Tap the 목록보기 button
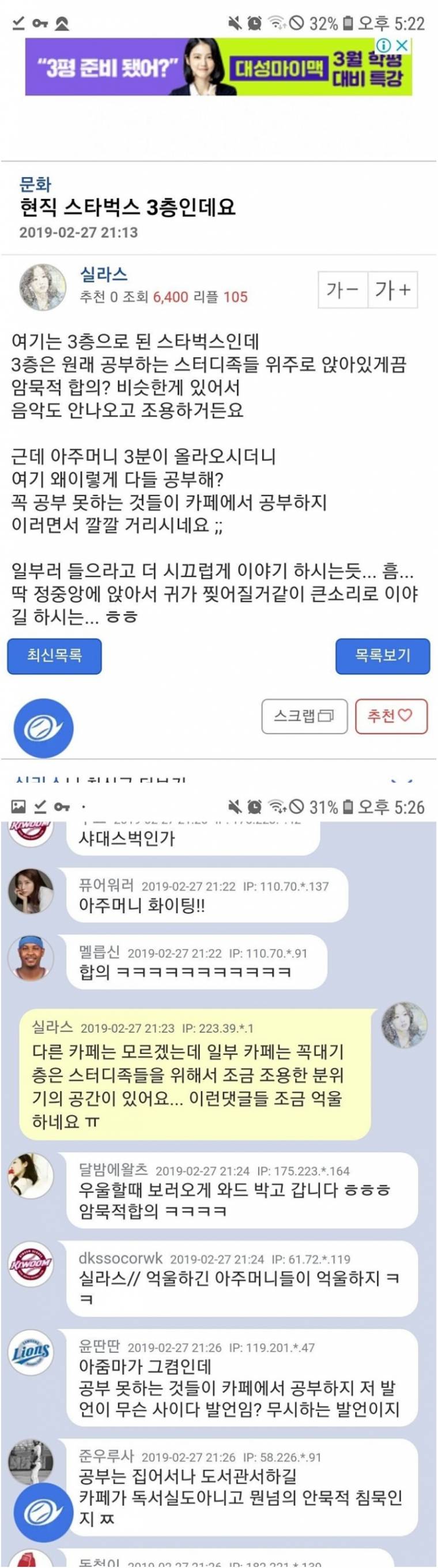438x1568 pixels. (x=383, y=656)
